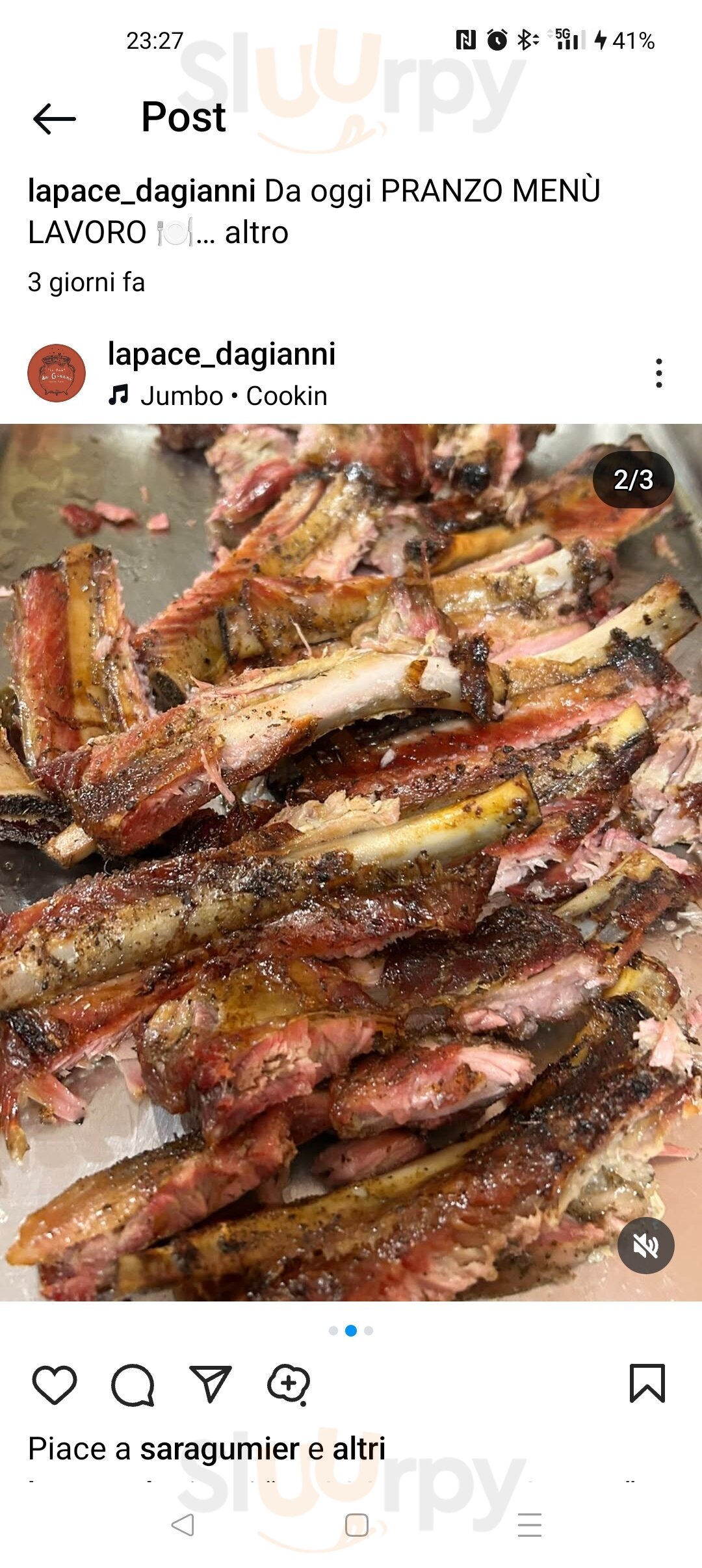Like this post with the heart
This screenshot has height=1568, width=702.
tap(55, 1385)
